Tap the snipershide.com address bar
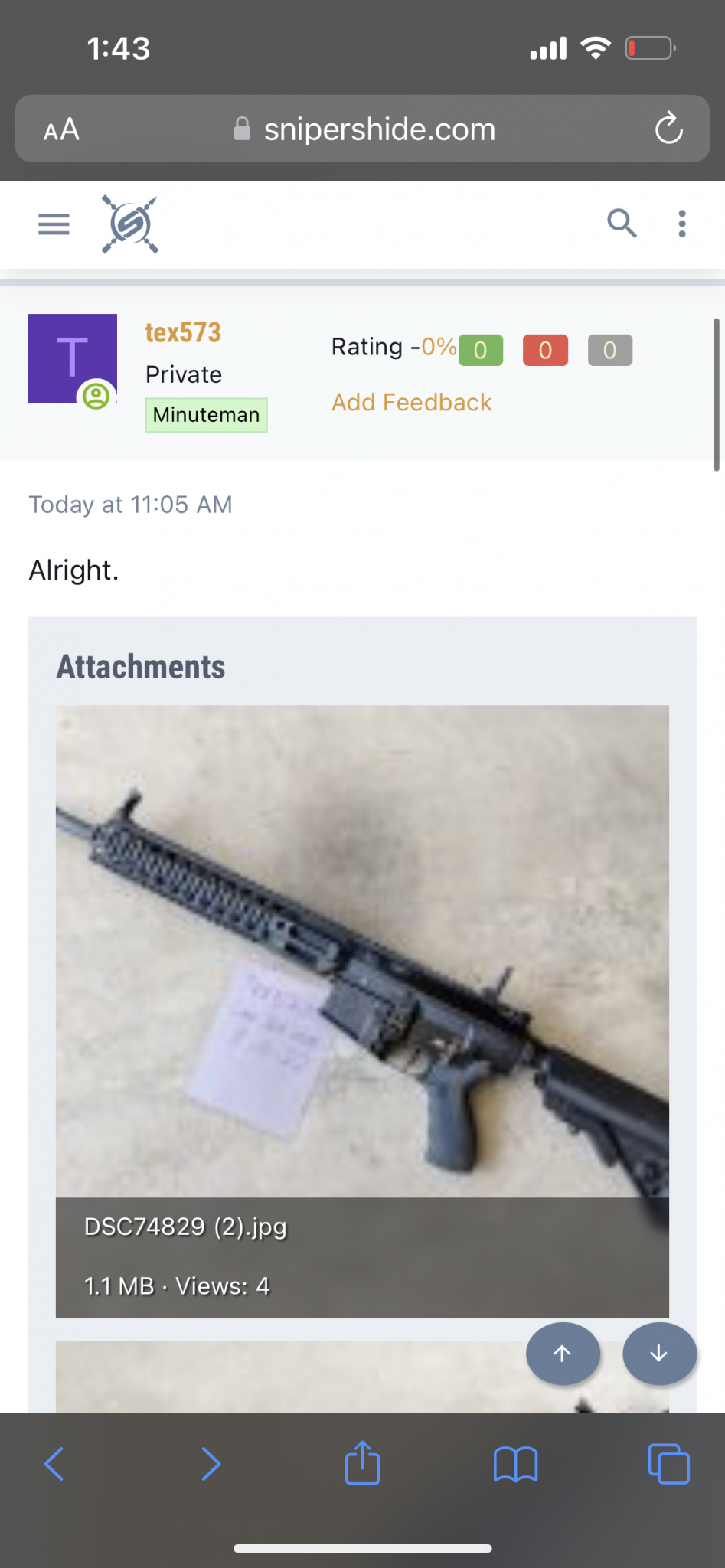This screenshot has width=725, height=1568. (x=363, y=129)
